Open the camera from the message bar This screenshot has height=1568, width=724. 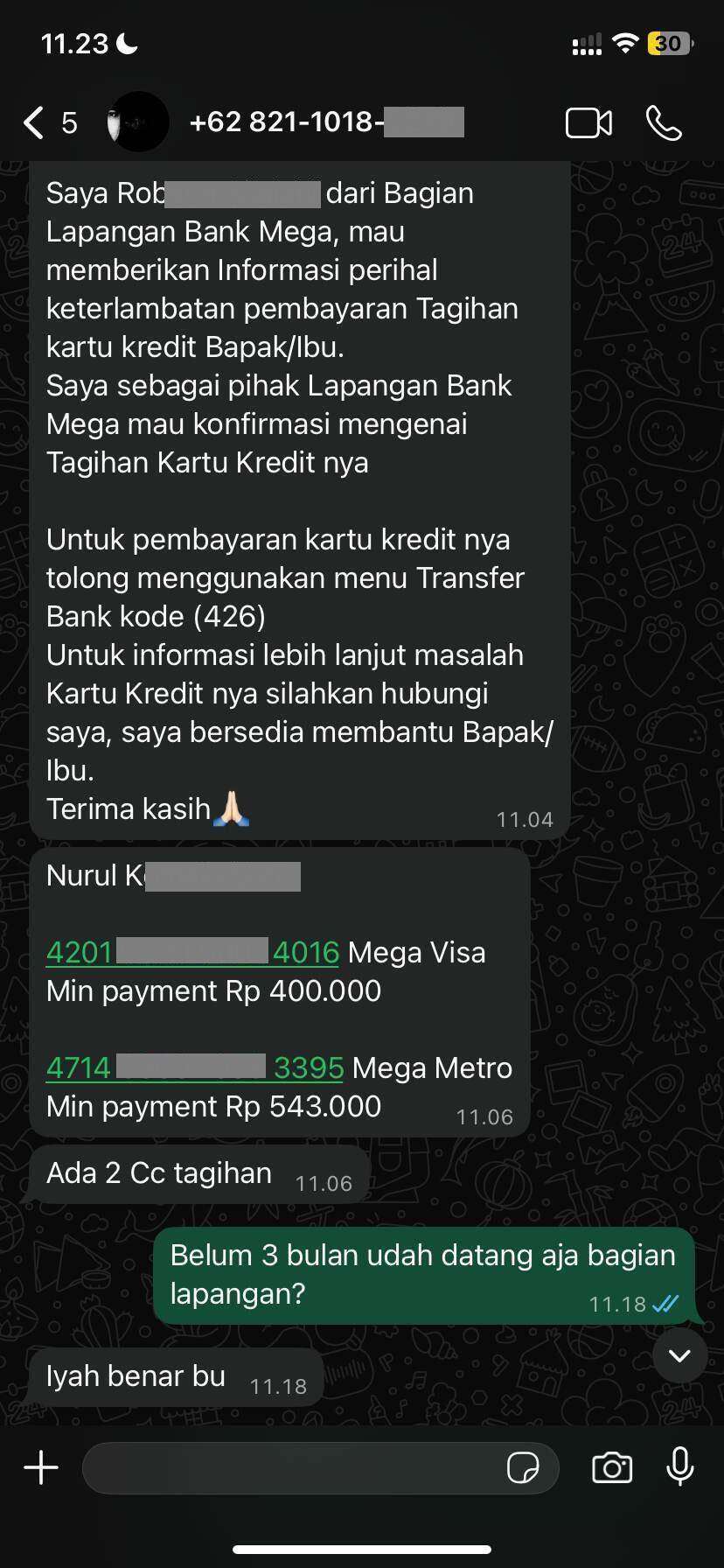click(x=613, y=1468)
